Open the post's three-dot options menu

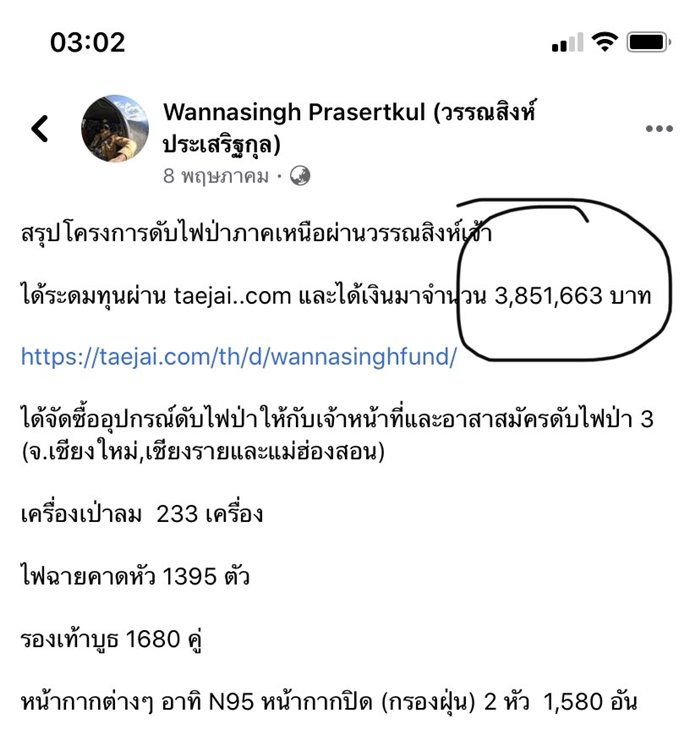(659, 129)
